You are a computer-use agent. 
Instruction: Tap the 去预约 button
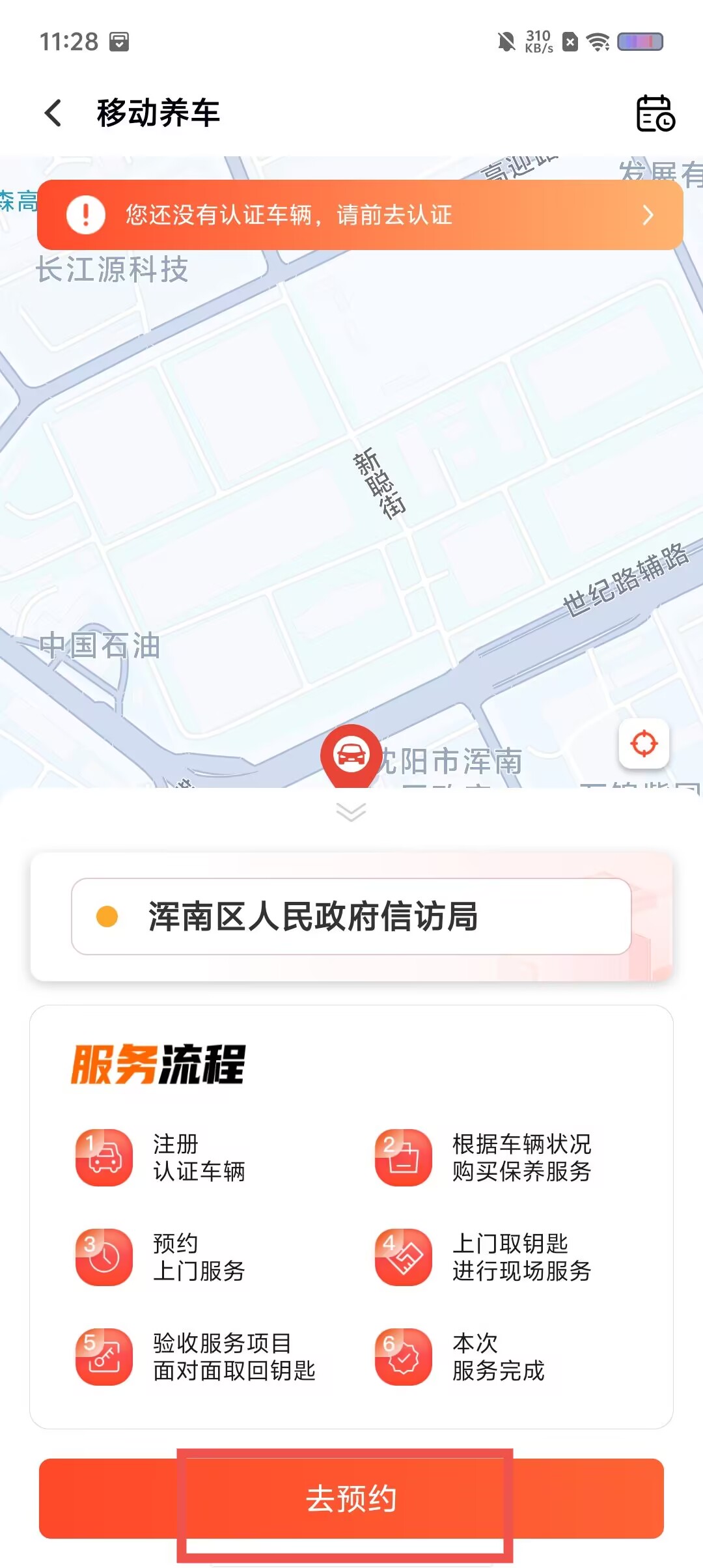(351, 1498)
